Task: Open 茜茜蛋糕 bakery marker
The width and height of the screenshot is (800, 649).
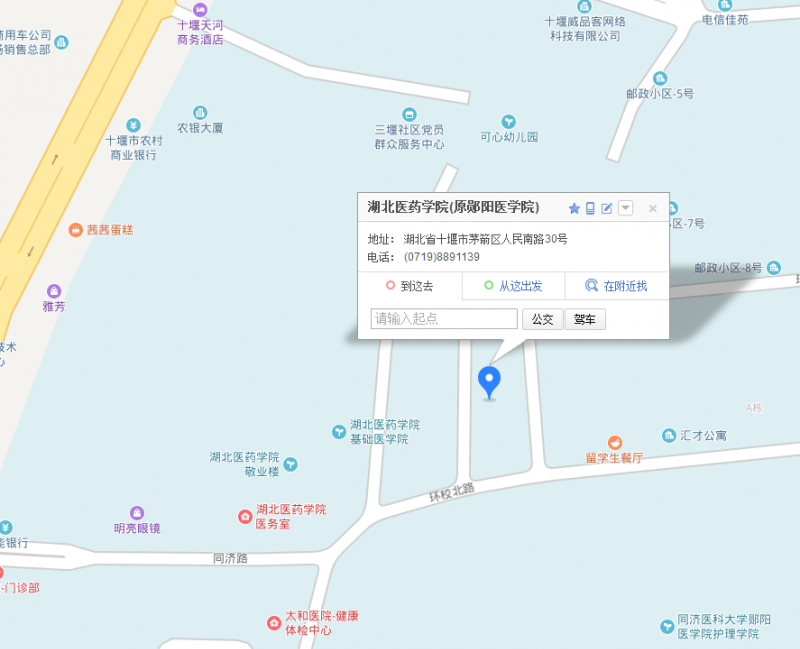Action: click(x=75, y=230)
